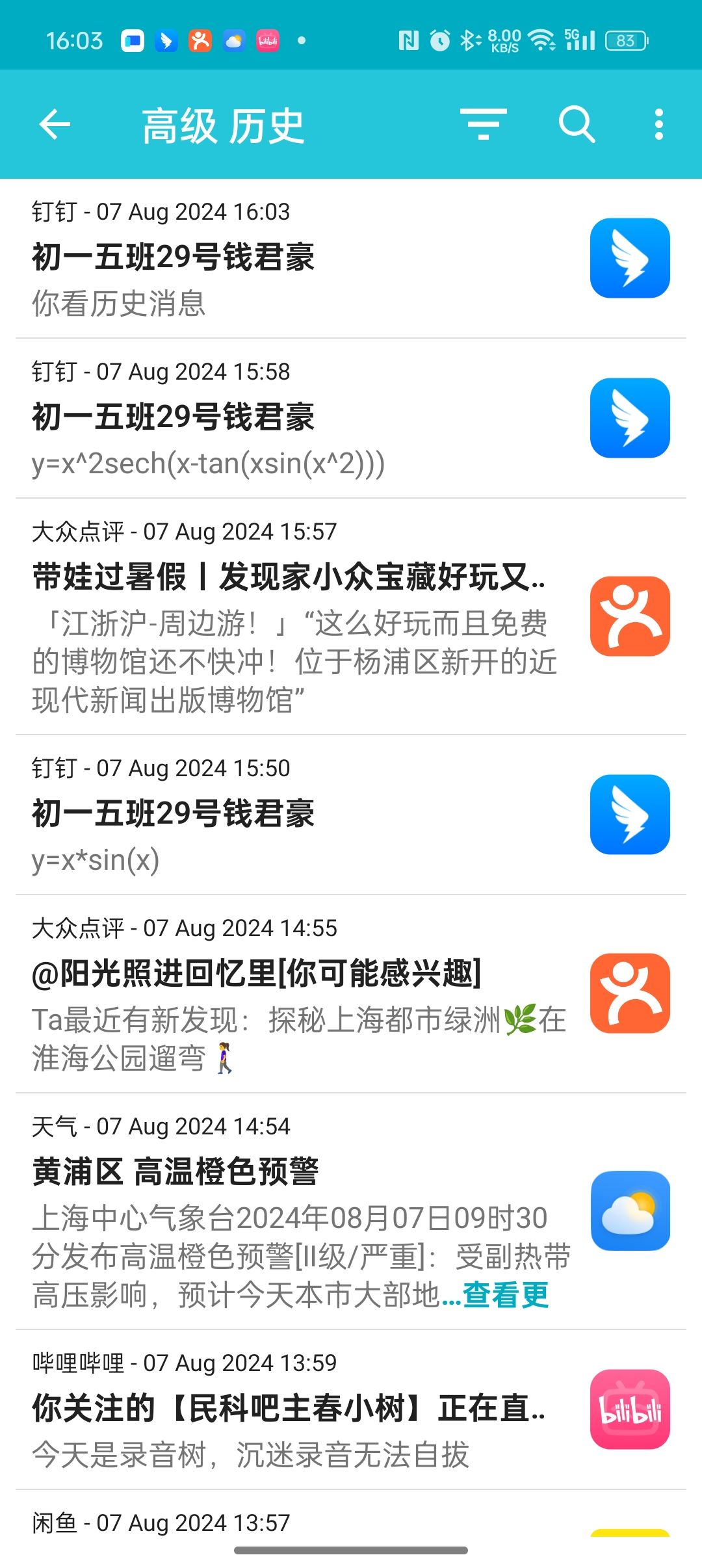The image size is (702, 1568).
Task: Open the 大众点评 notification @阳光照进回忆里
Action: coord(292,995)
